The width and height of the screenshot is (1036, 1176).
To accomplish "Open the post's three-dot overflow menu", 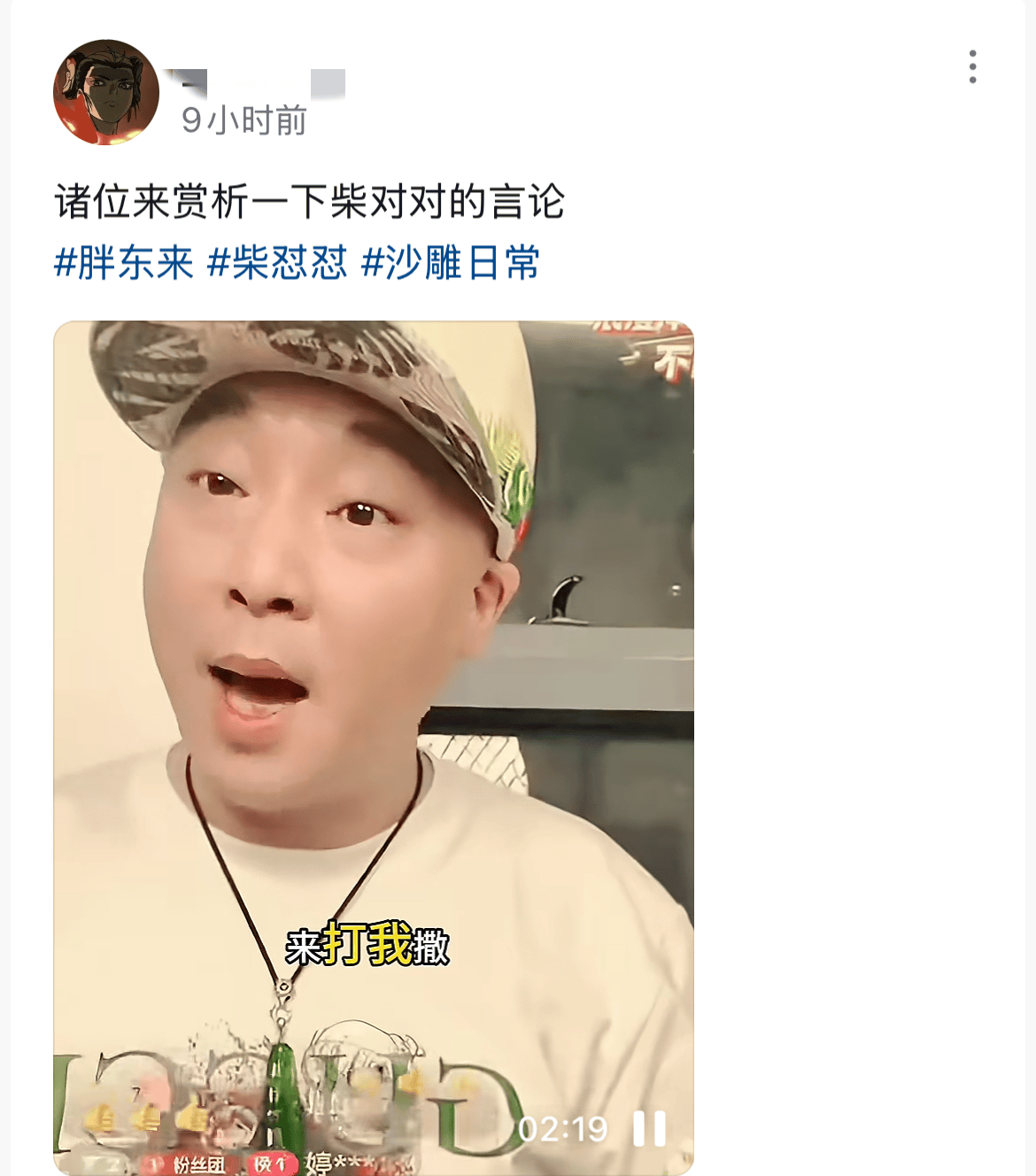I will coord(972,67).
